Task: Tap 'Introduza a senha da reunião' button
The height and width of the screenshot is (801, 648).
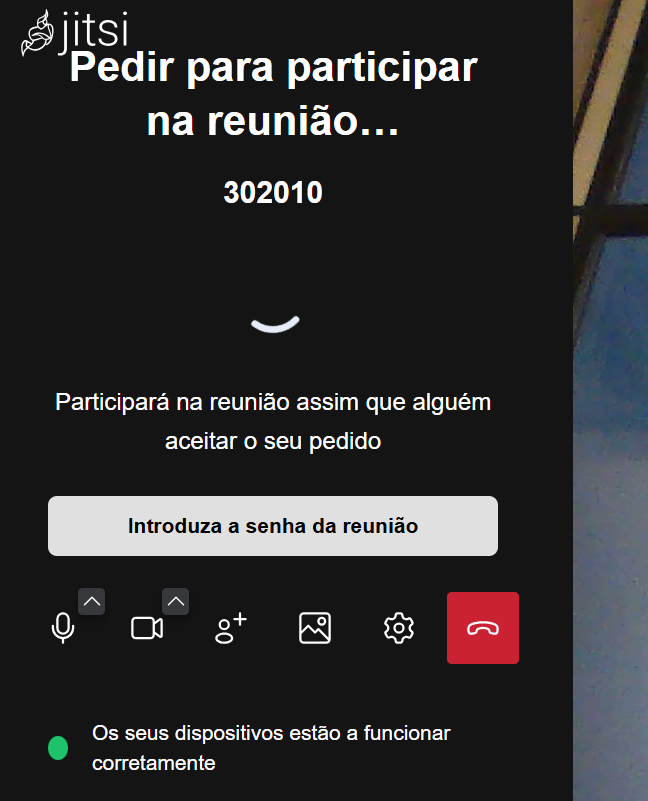Action: [272, 526]
